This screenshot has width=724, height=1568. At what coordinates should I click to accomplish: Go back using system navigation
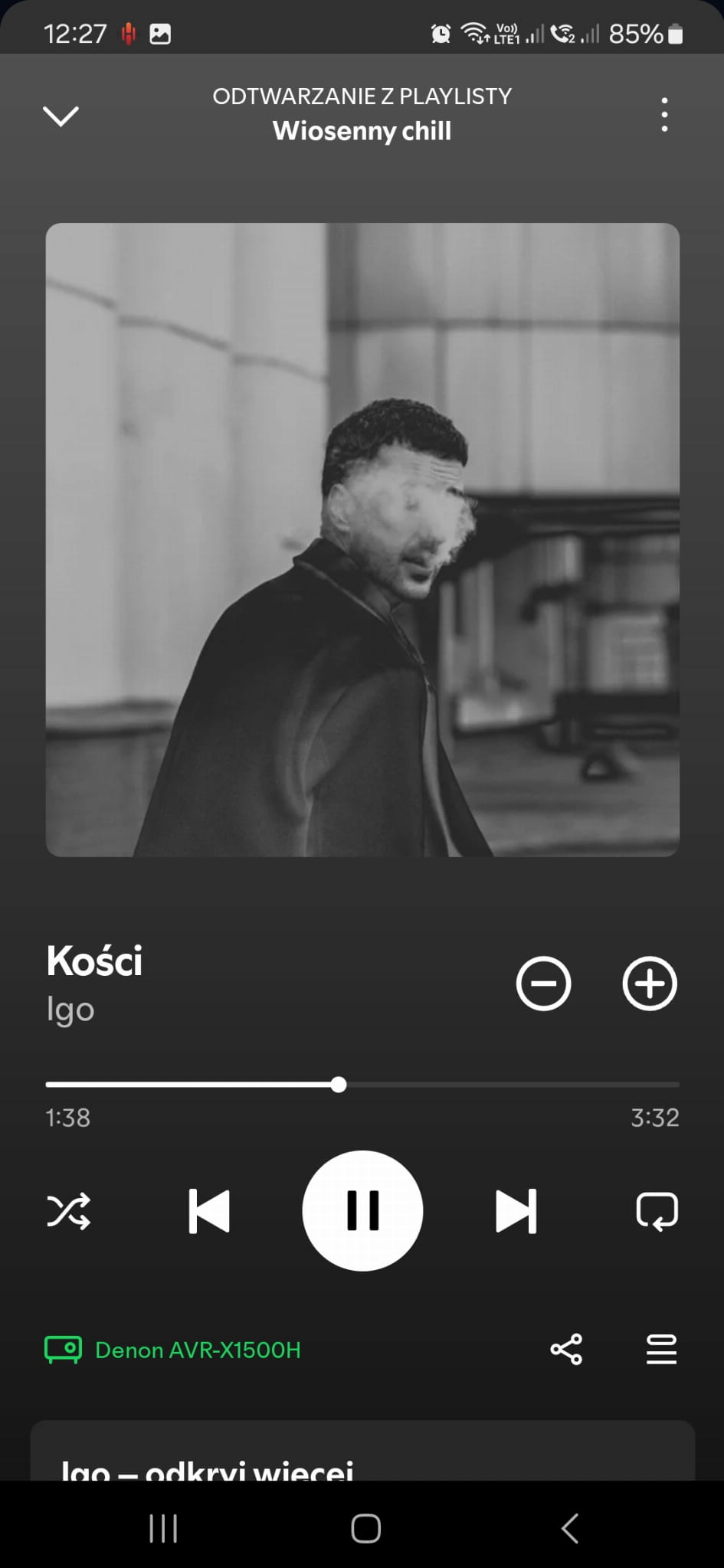(569, 1528)
